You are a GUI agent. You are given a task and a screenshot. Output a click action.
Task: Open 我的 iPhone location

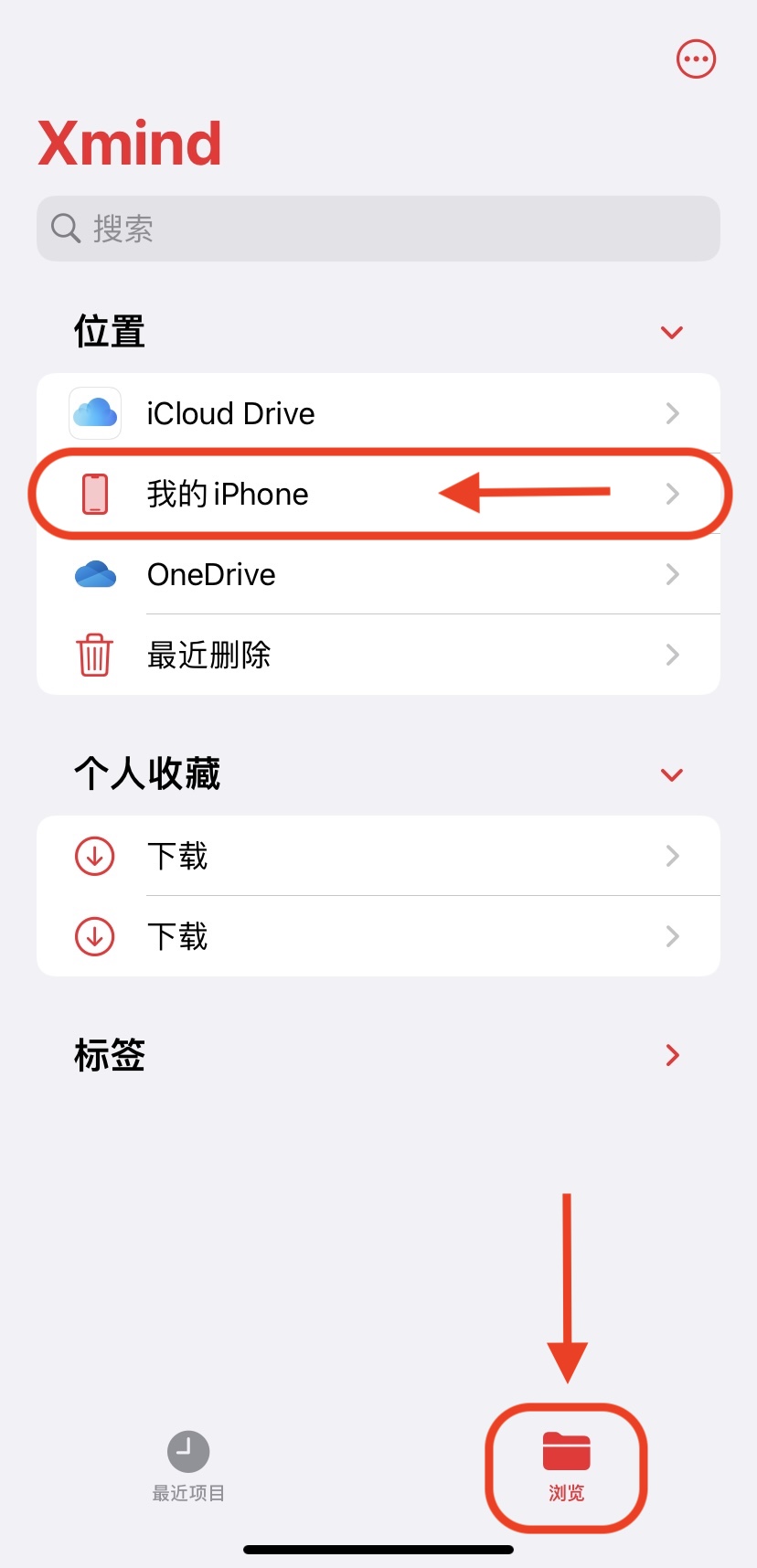coord(378,494)
